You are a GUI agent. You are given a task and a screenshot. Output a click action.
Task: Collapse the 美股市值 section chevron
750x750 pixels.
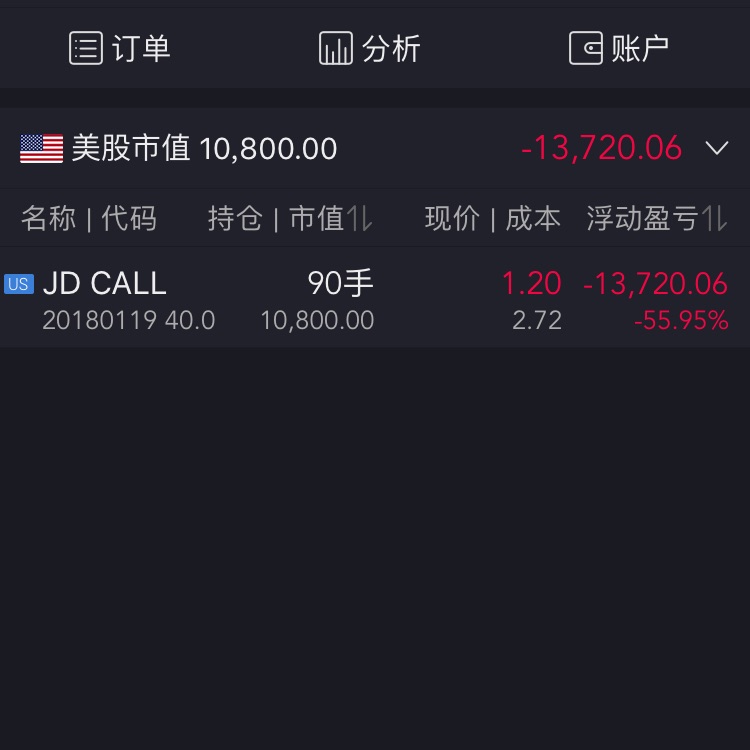click(x=716, y=149)
